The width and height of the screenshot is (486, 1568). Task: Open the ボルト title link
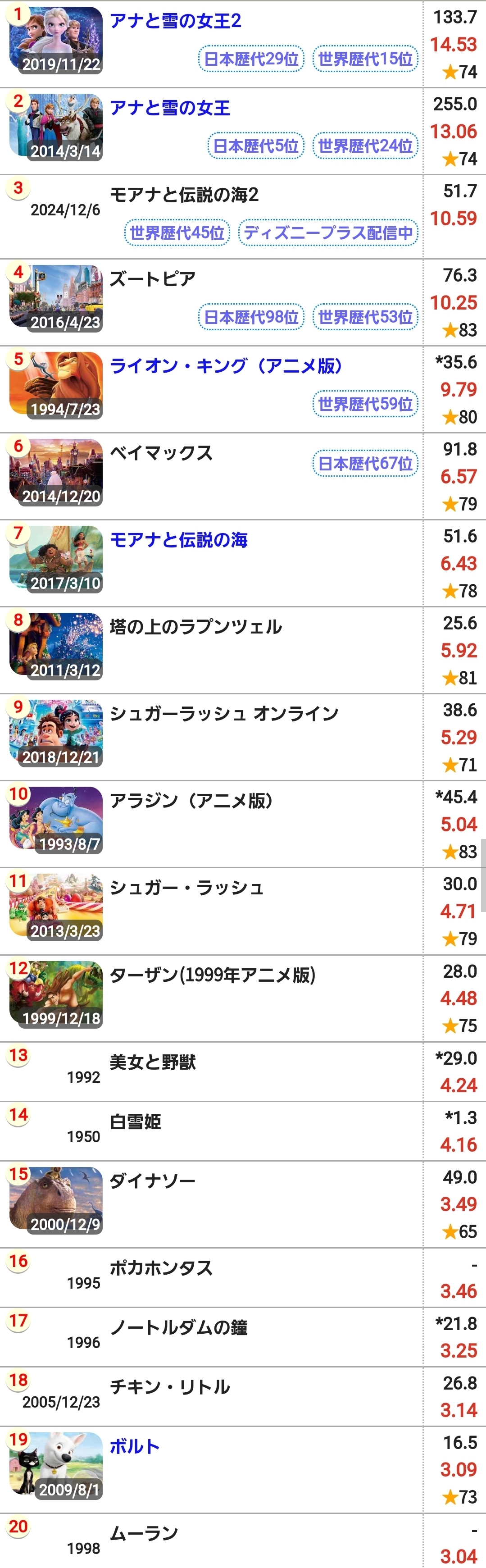tap(134, 1447)
